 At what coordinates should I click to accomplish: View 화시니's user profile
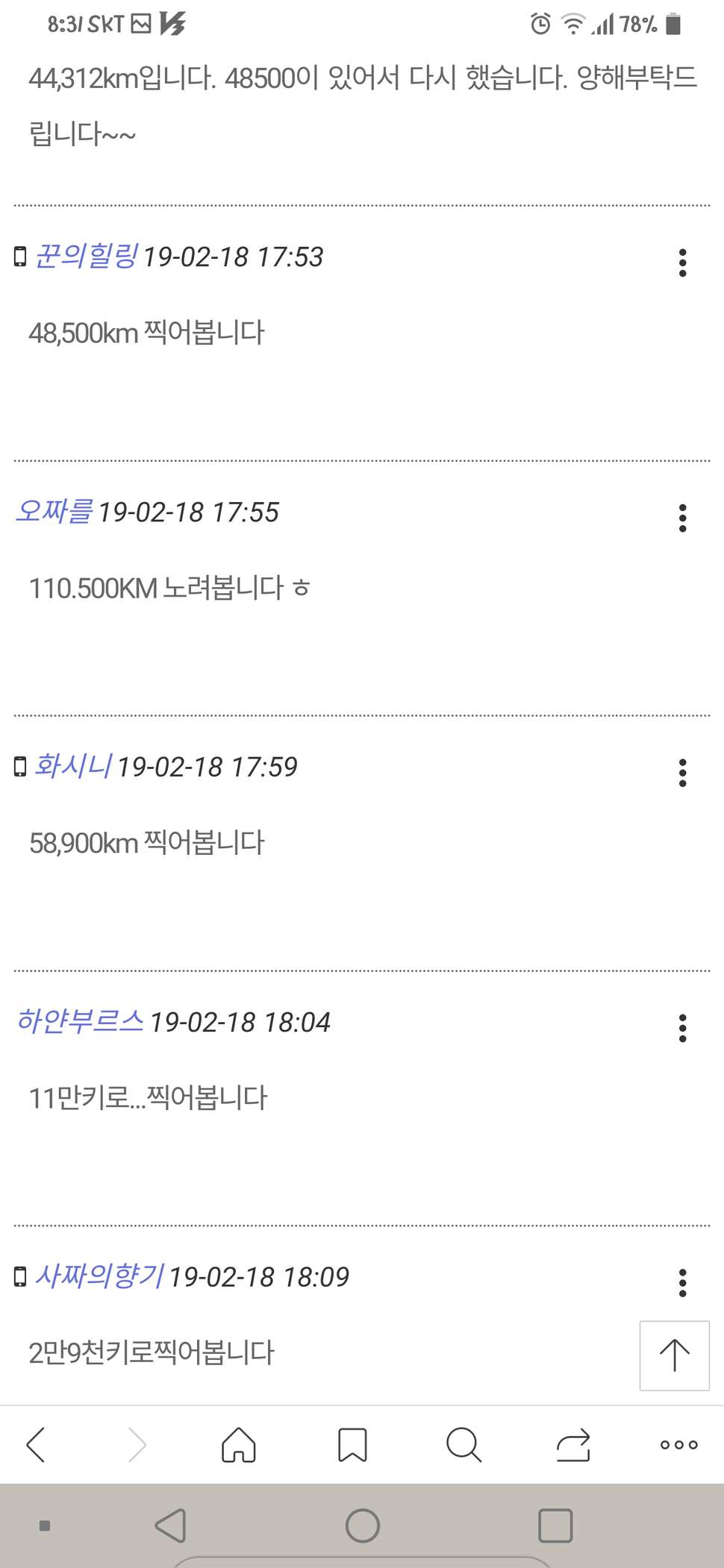[x=73, y=766]
